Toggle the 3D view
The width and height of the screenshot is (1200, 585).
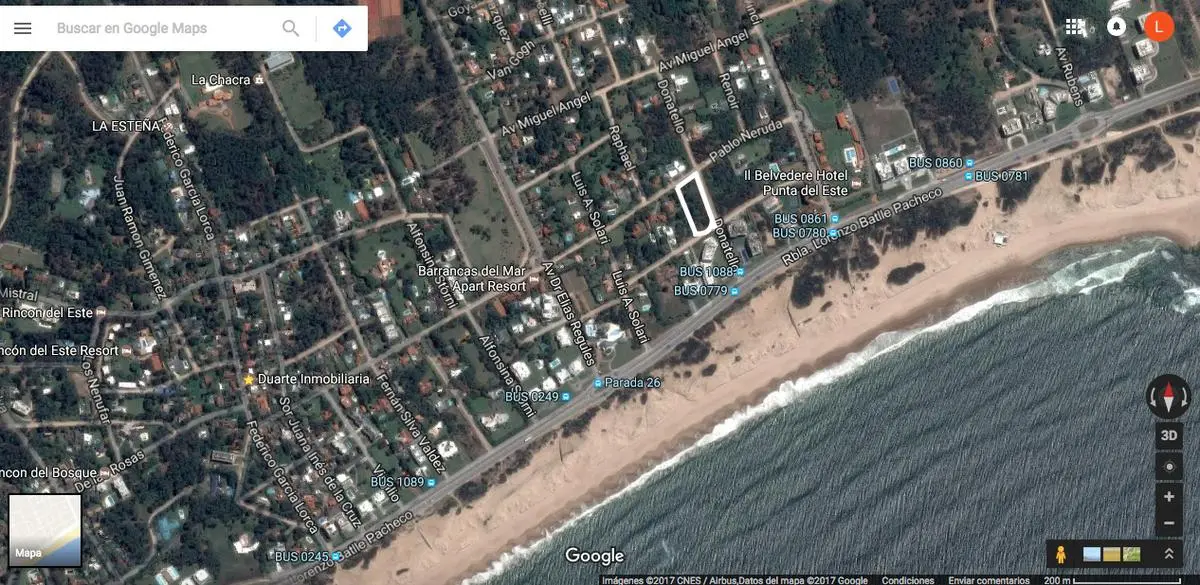(1168, 436)
